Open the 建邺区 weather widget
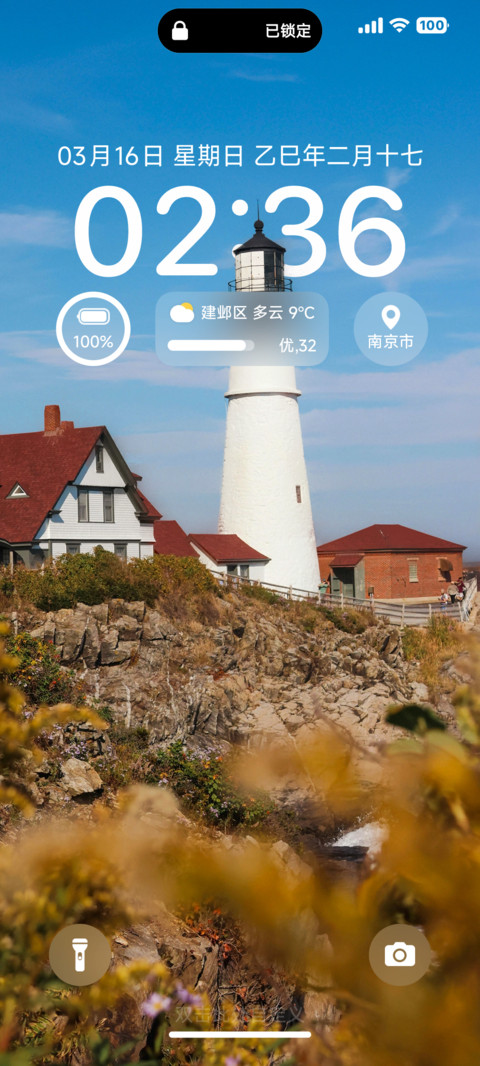This screenshot has width=480, height=1066. coord(242,328)
